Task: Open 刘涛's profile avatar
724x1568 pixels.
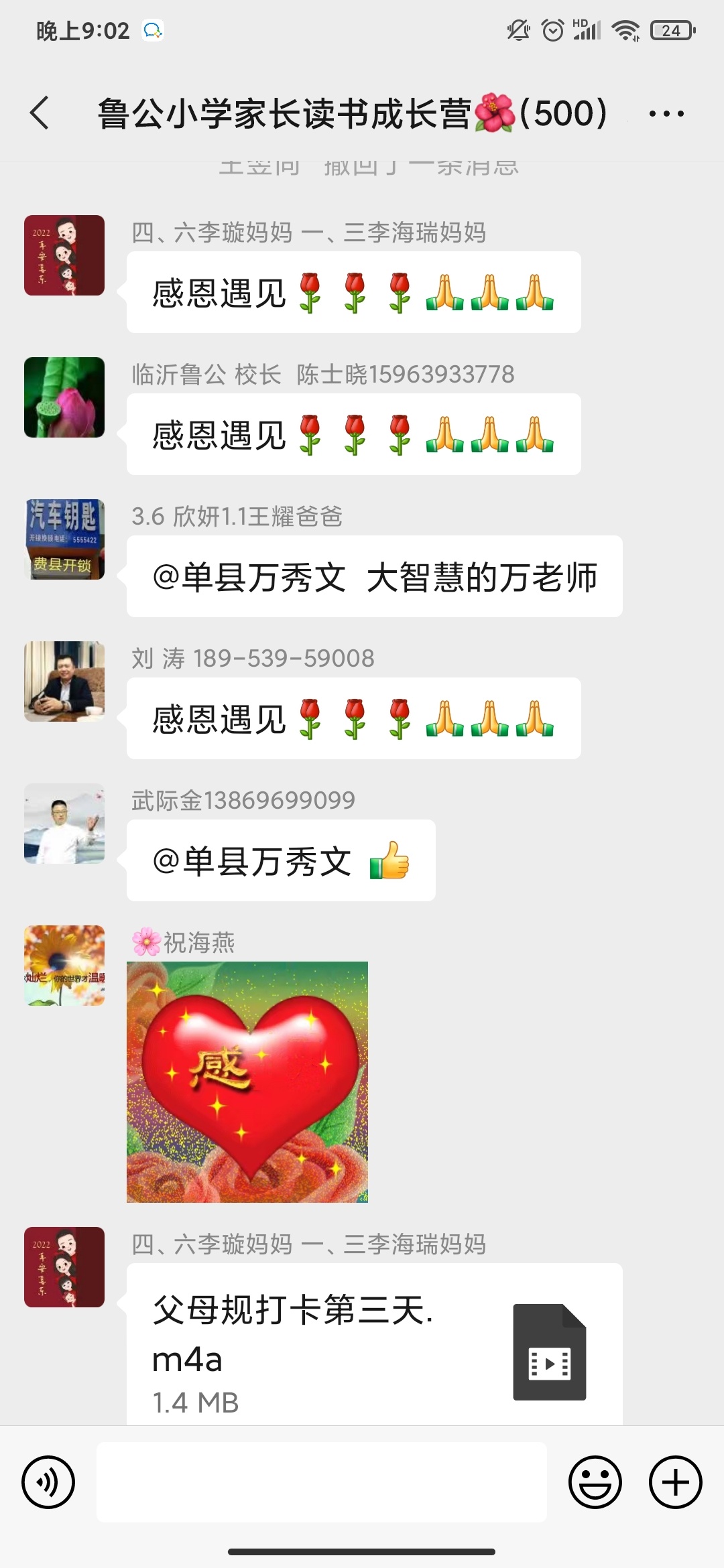Action: 64,681
